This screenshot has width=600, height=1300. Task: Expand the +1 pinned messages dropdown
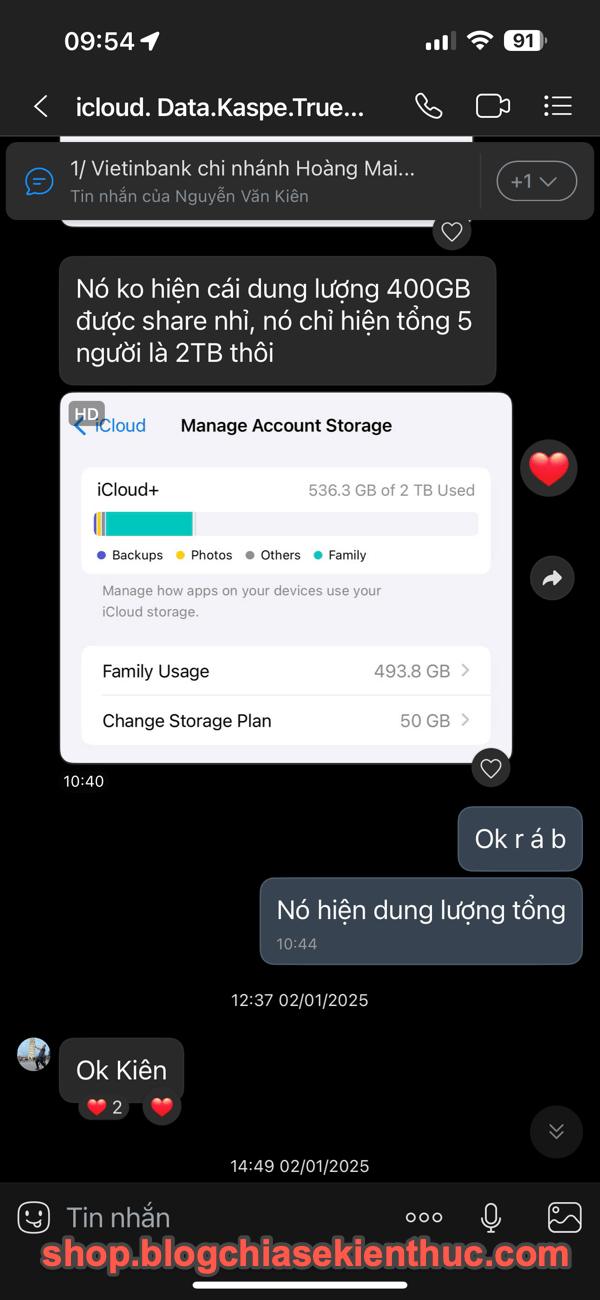click(537, 181)
